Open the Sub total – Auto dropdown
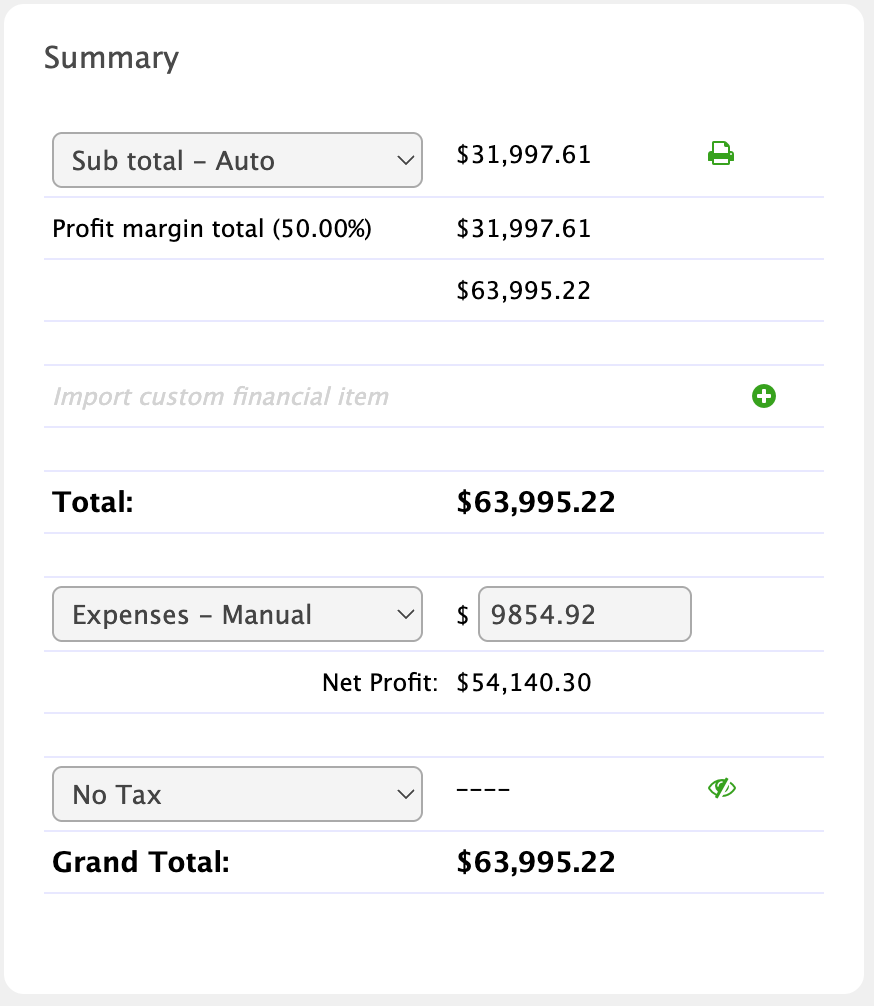Viewport: 874px width, 1006px height. (237, 160)
